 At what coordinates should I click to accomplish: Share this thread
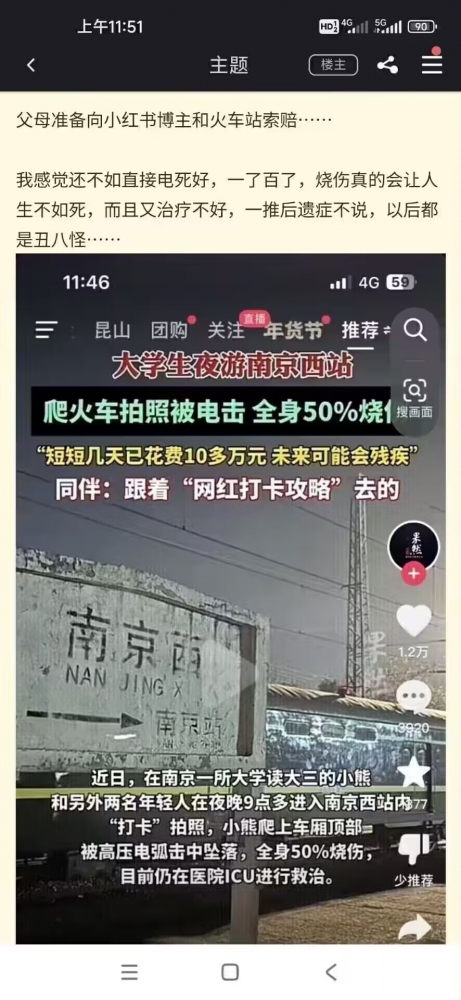[x=387, y=65]
